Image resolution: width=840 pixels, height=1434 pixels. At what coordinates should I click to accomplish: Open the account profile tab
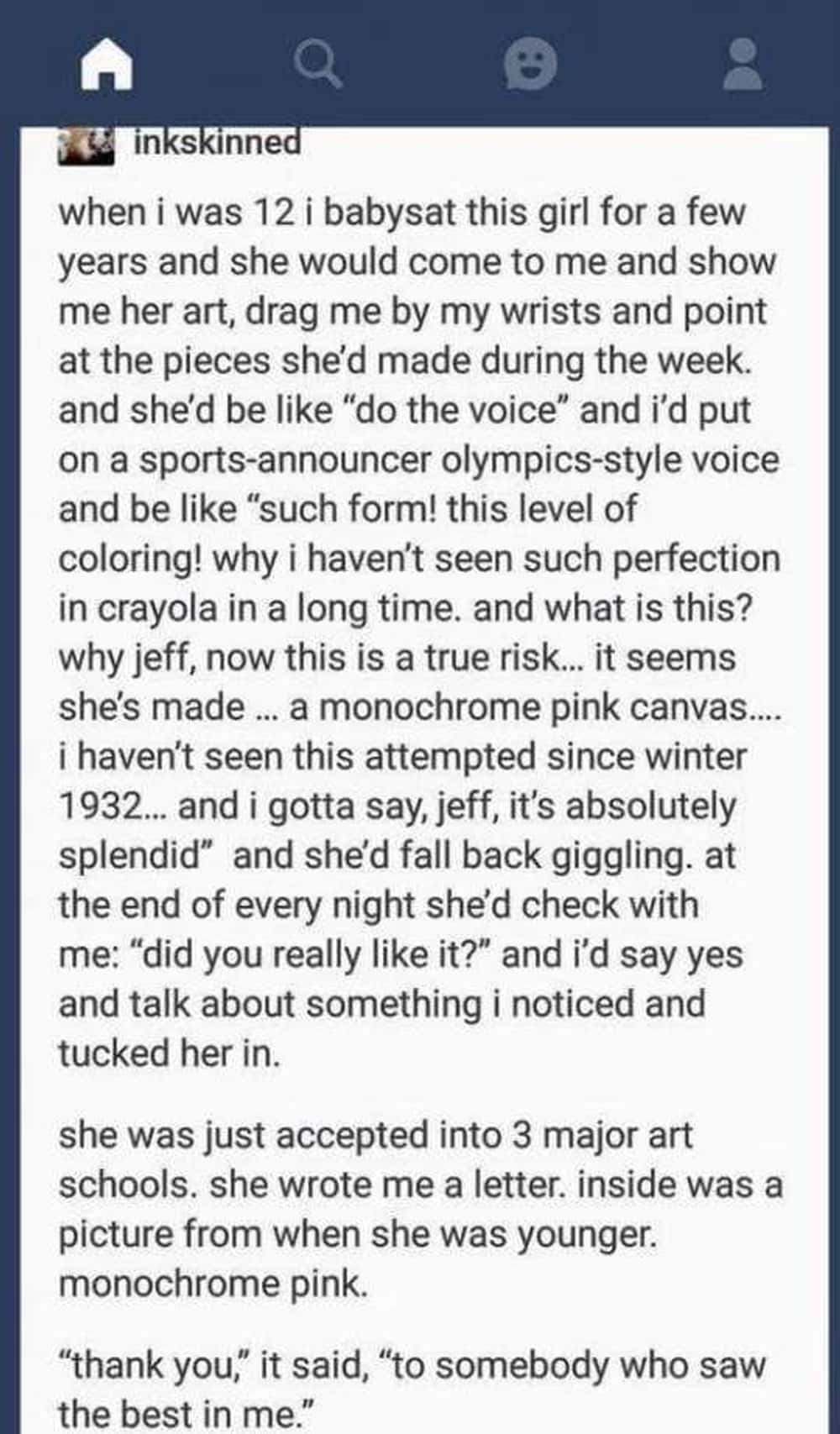tap(743, 66)
